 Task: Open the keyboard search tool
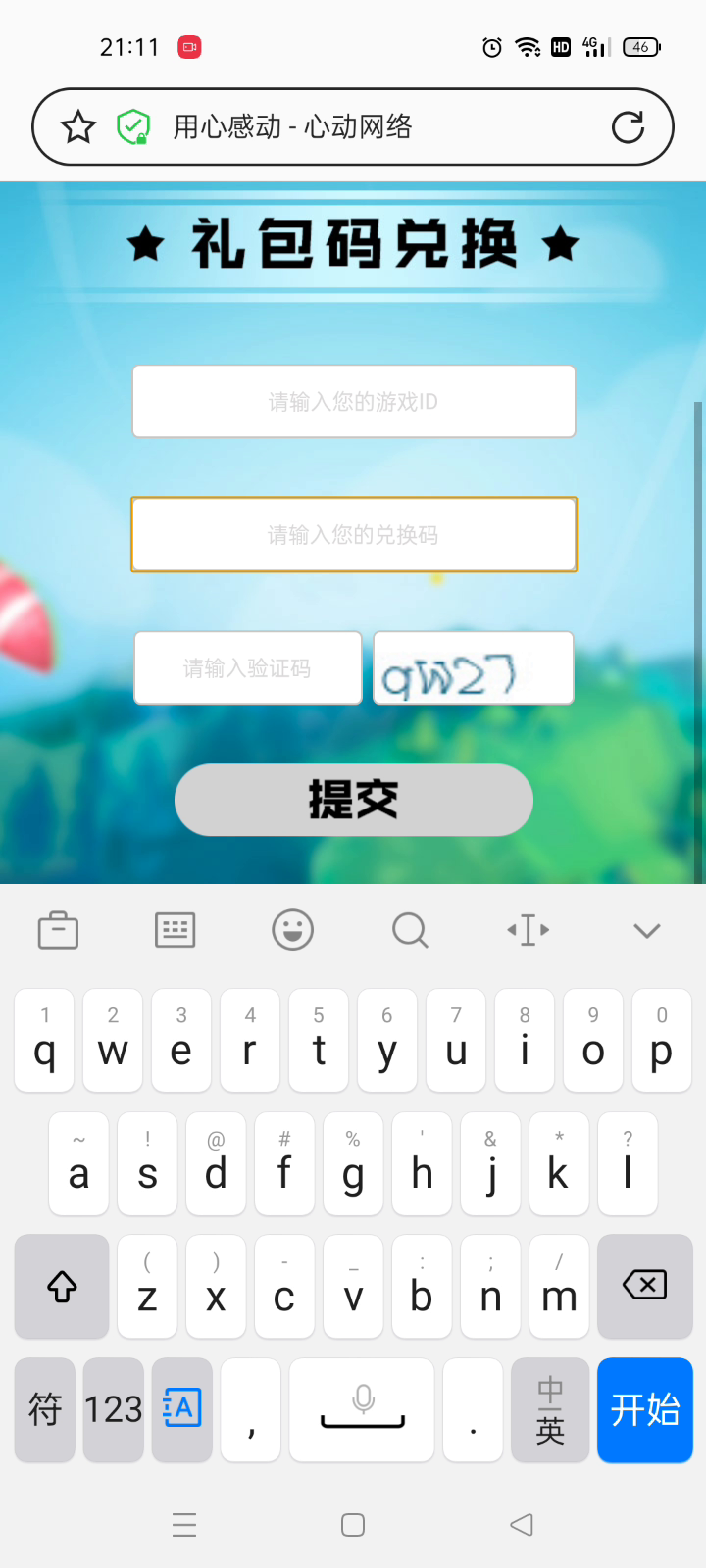[410, 930]
